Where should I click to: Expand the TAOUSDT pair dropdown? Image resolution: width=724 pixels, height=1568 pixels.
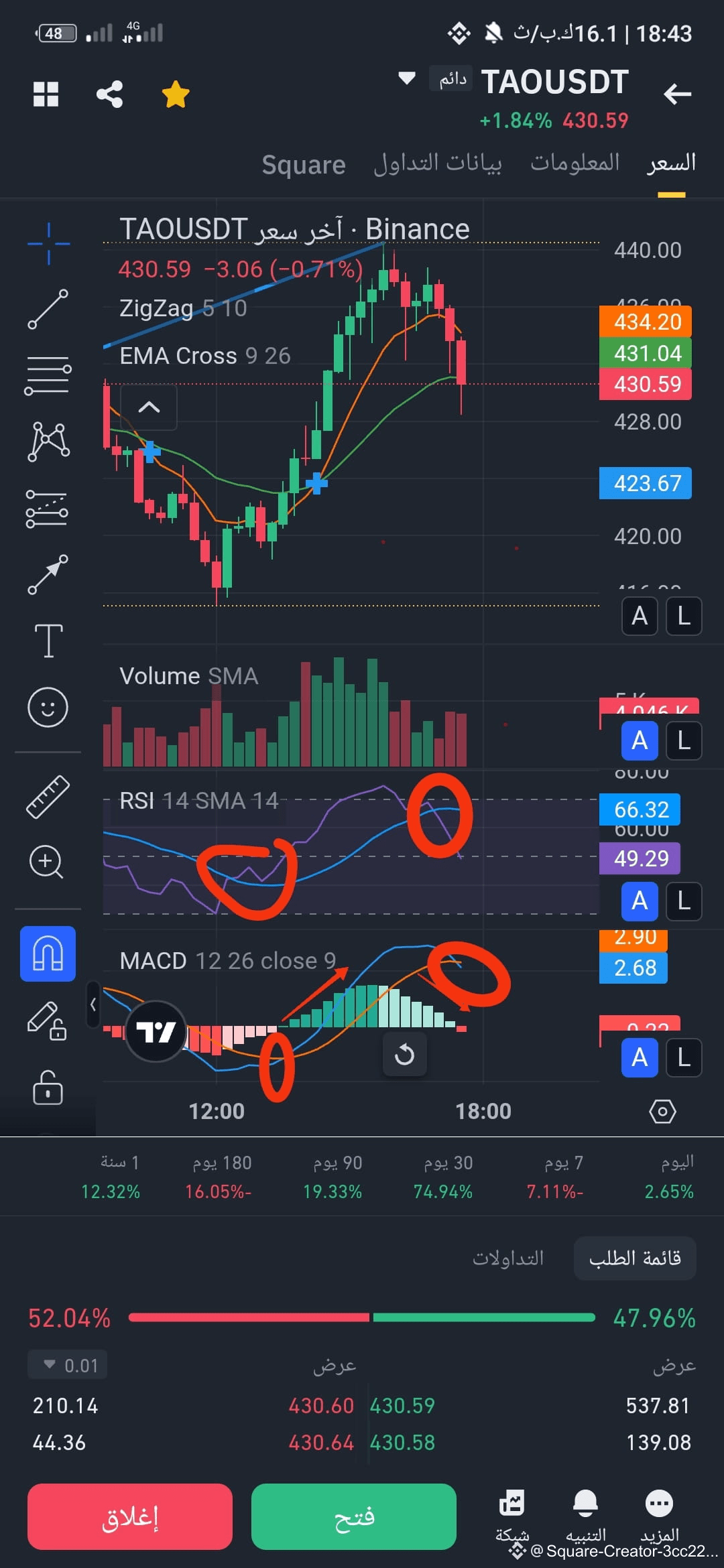406,78
